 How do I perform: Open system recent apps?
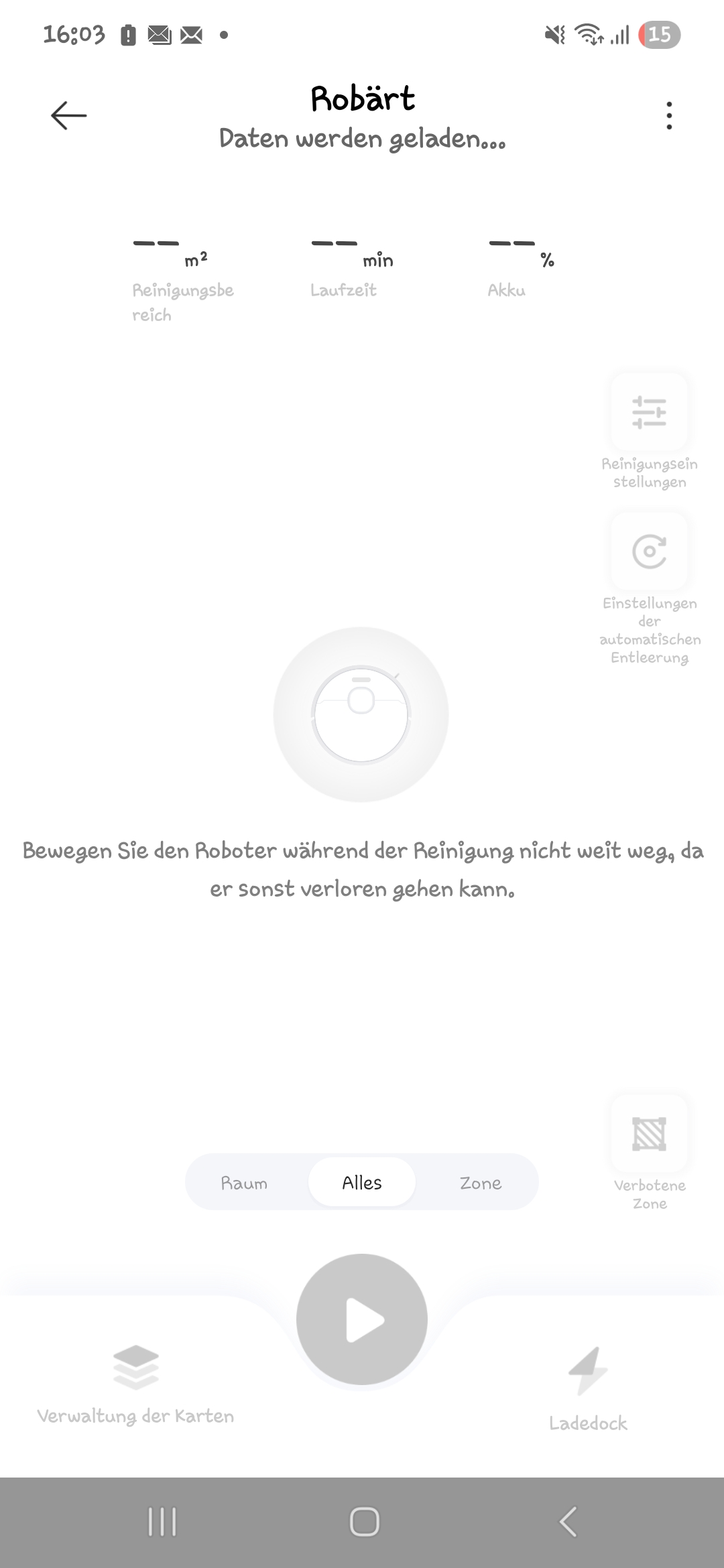162,1522
